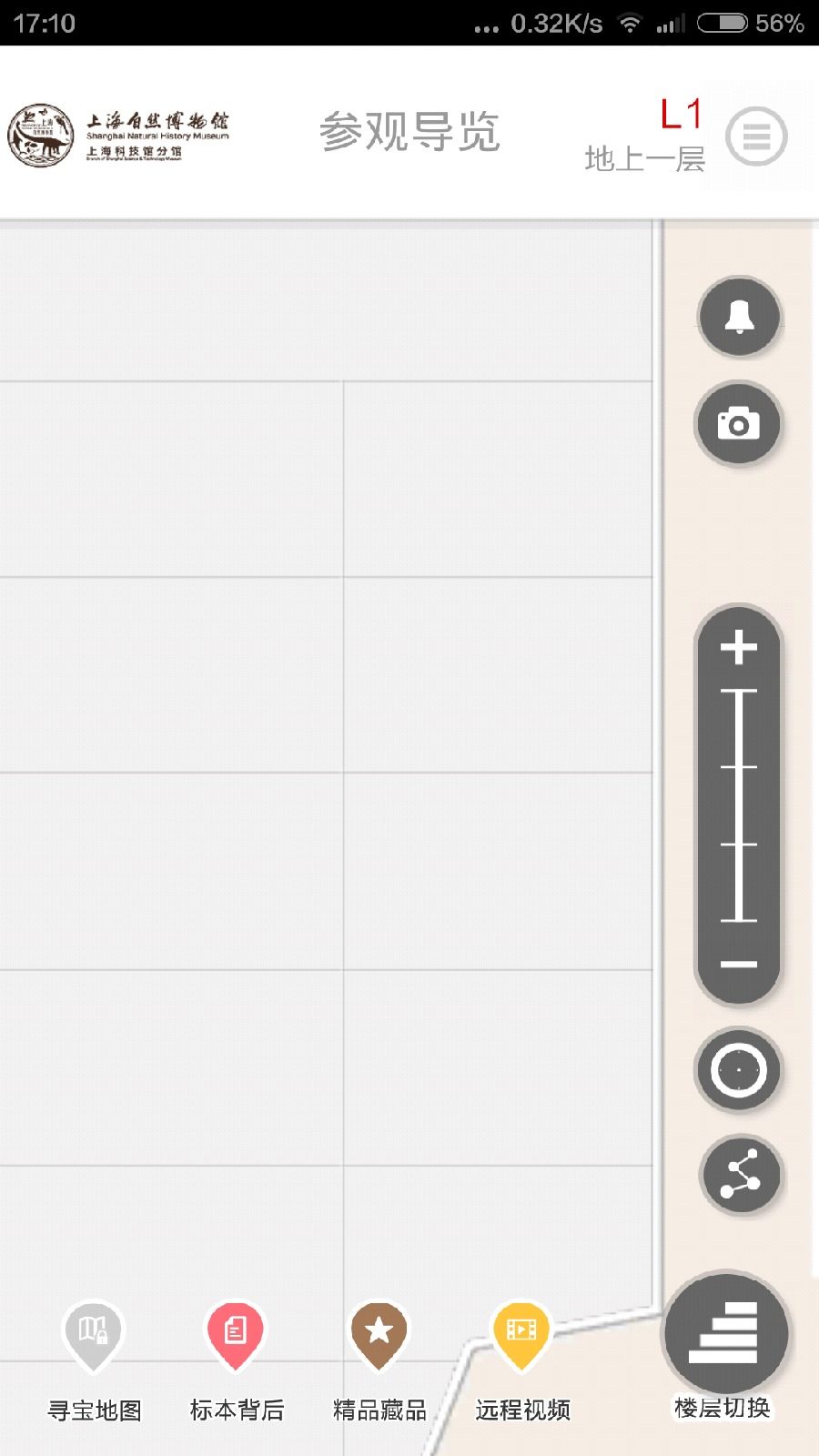Screen dimensions: 819x1456
Task: Select the 精品藏品 collection pin
Action: (379, 1333)
